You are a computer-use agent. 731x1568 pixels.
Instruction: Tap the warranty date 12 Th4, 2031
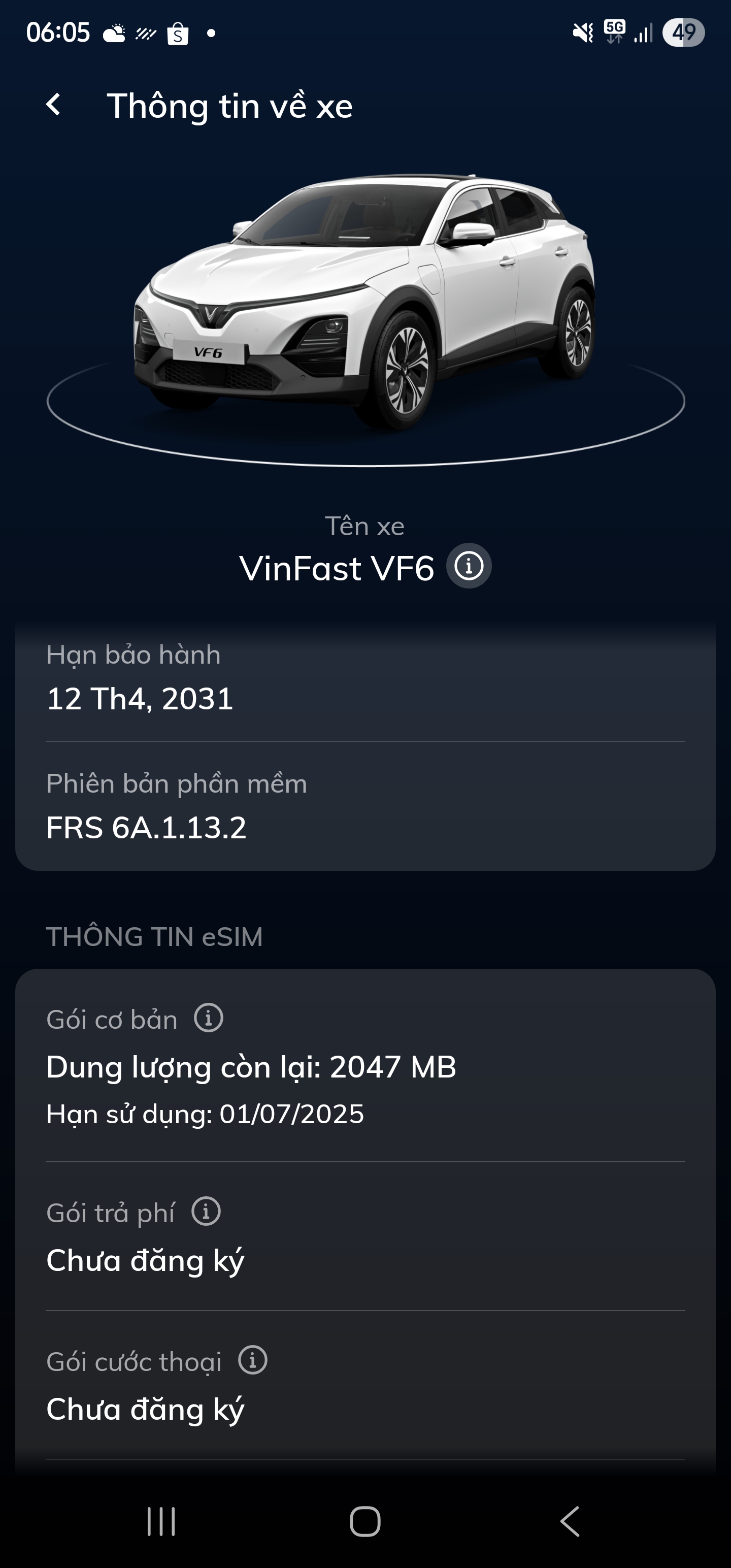[x=141, y=699]
